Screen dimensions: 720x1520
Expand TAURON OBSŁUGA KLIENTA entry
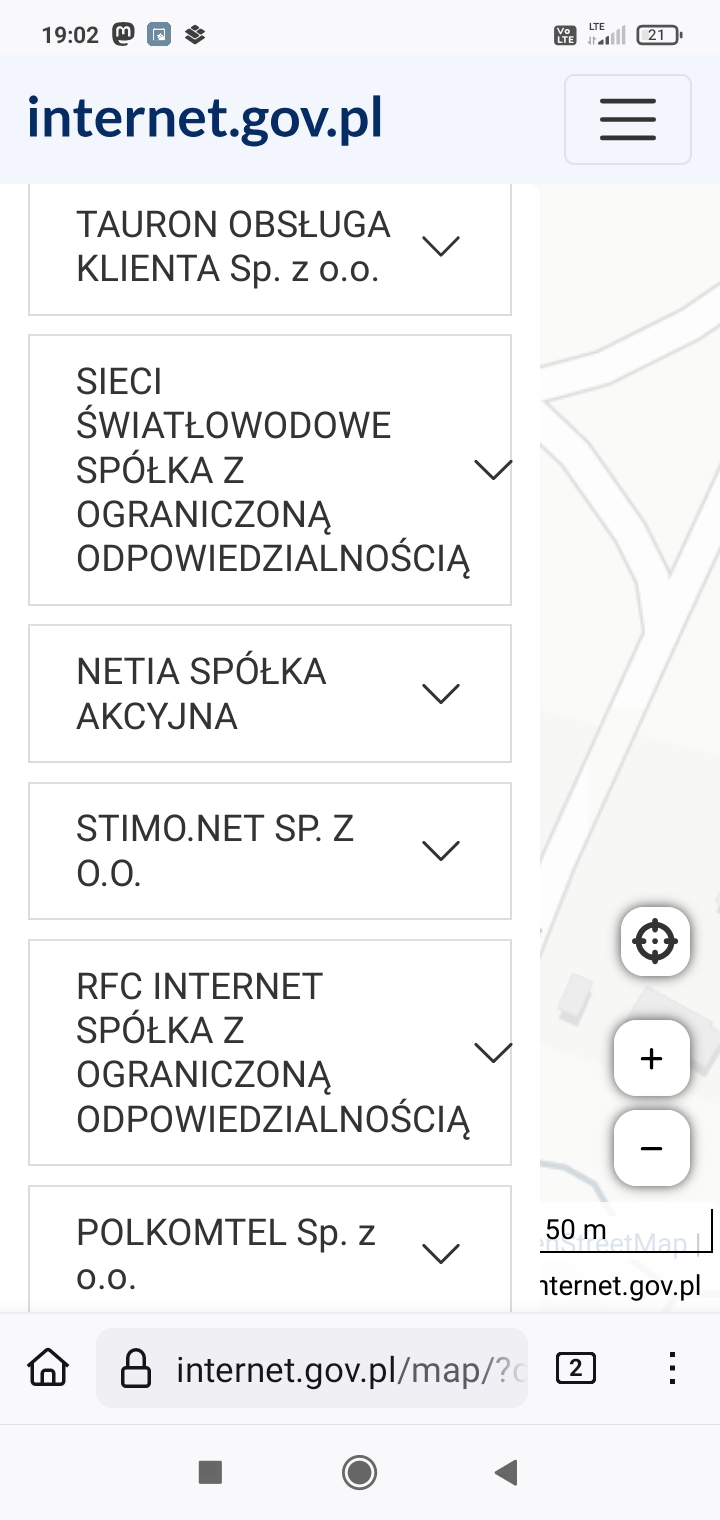(270, 248)
